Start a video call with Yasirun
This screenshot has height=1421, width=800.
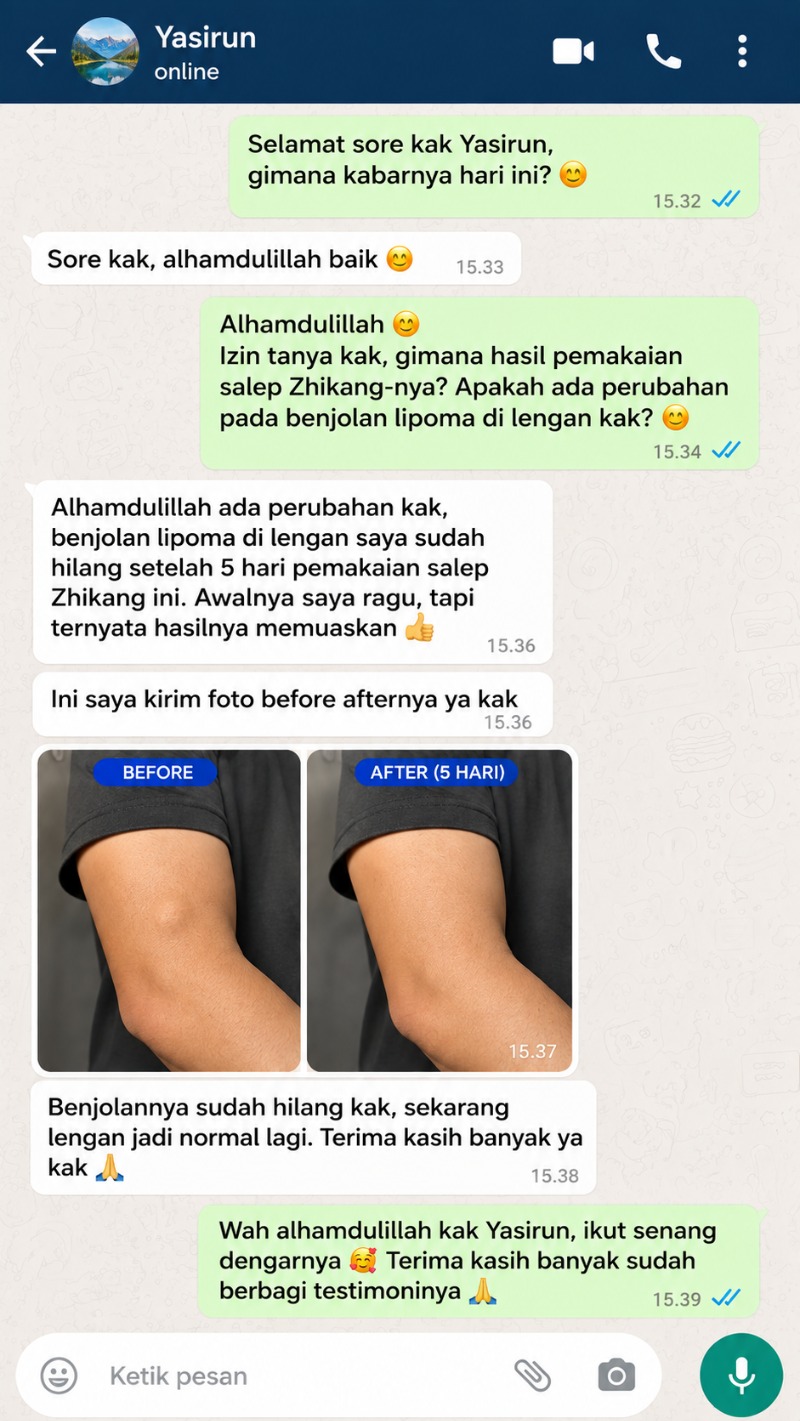(x=574, y=52)
